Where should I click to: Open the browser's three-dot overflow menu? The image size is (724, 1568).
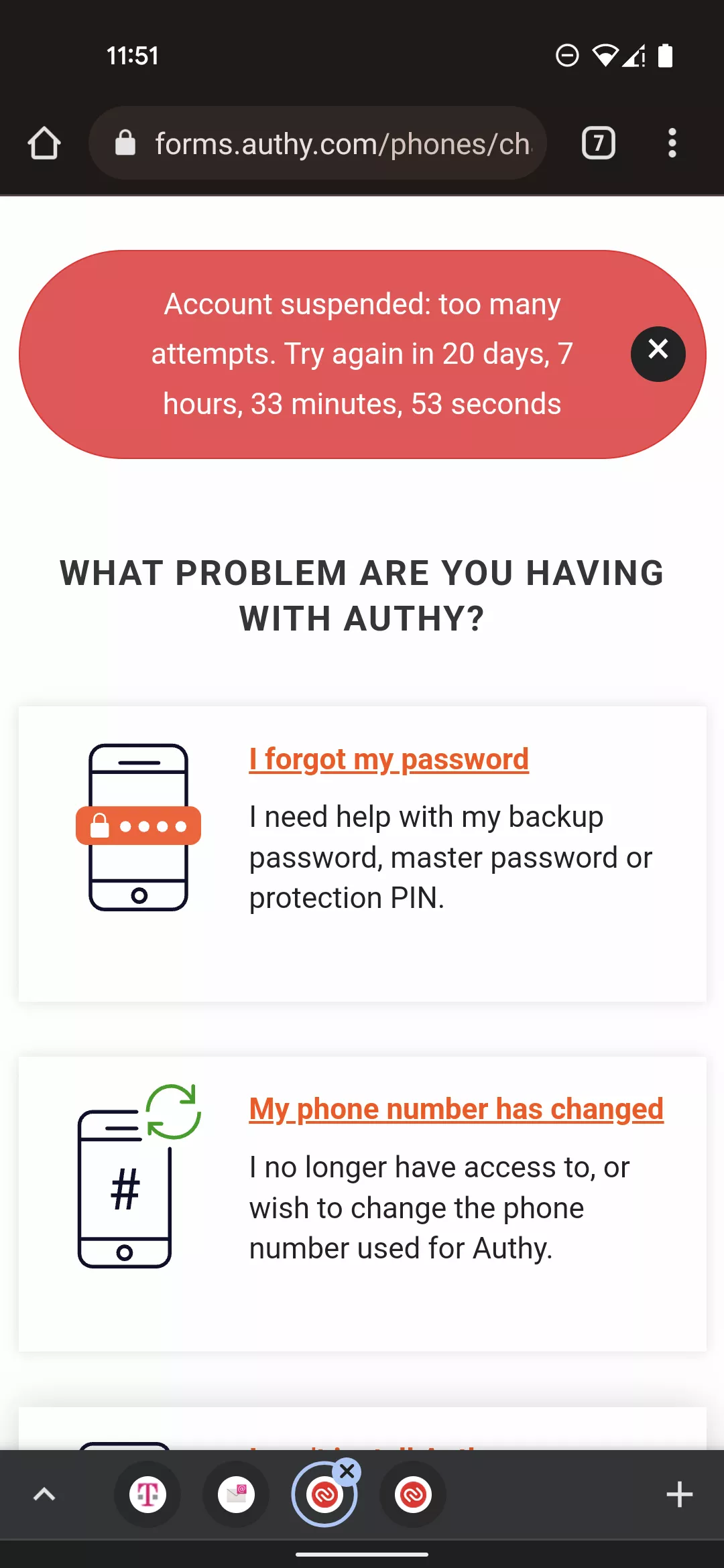[x=672, y=143]
